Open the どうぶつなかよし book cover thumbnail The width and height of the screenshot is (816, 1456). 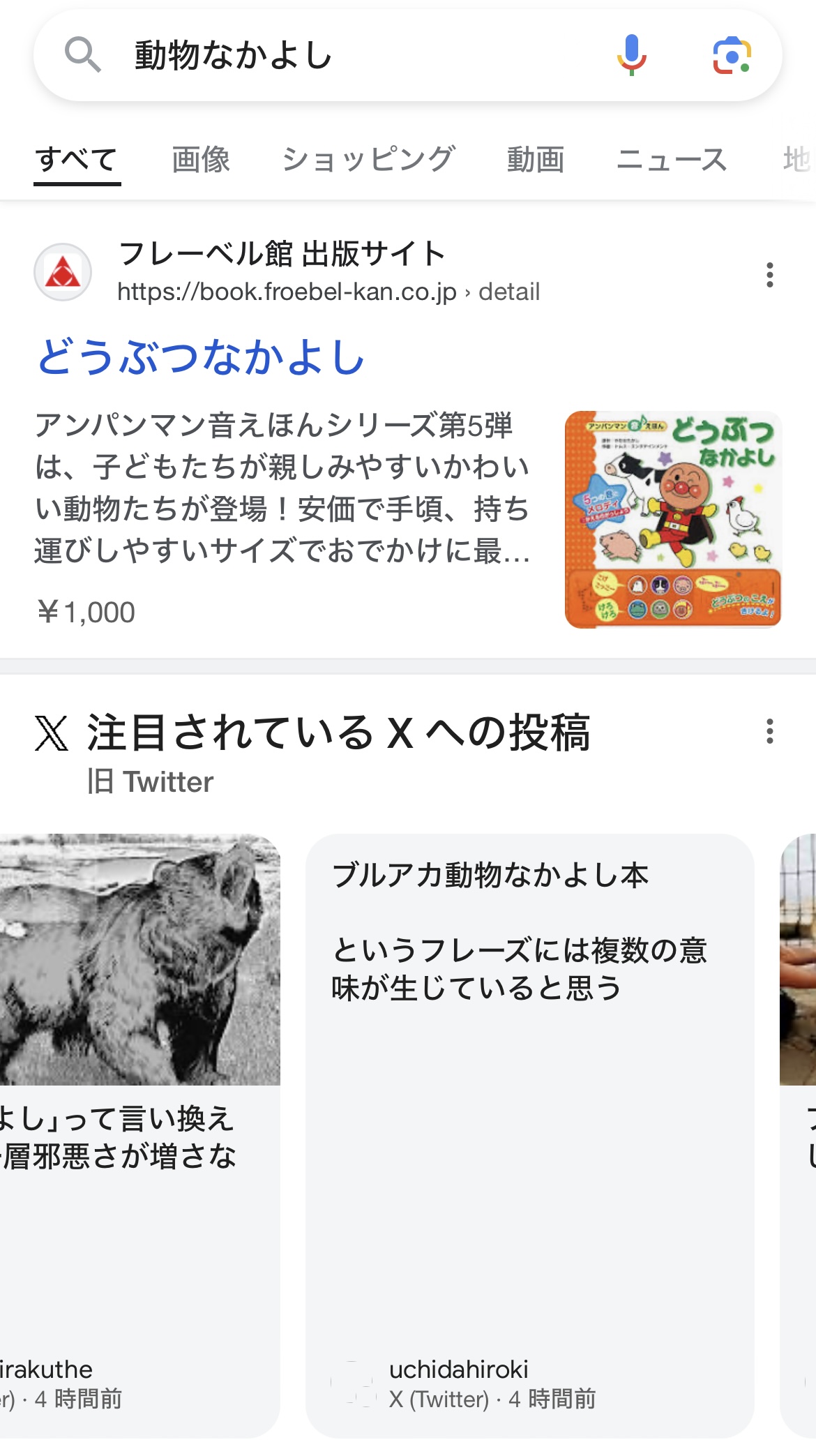coord(673,520)
